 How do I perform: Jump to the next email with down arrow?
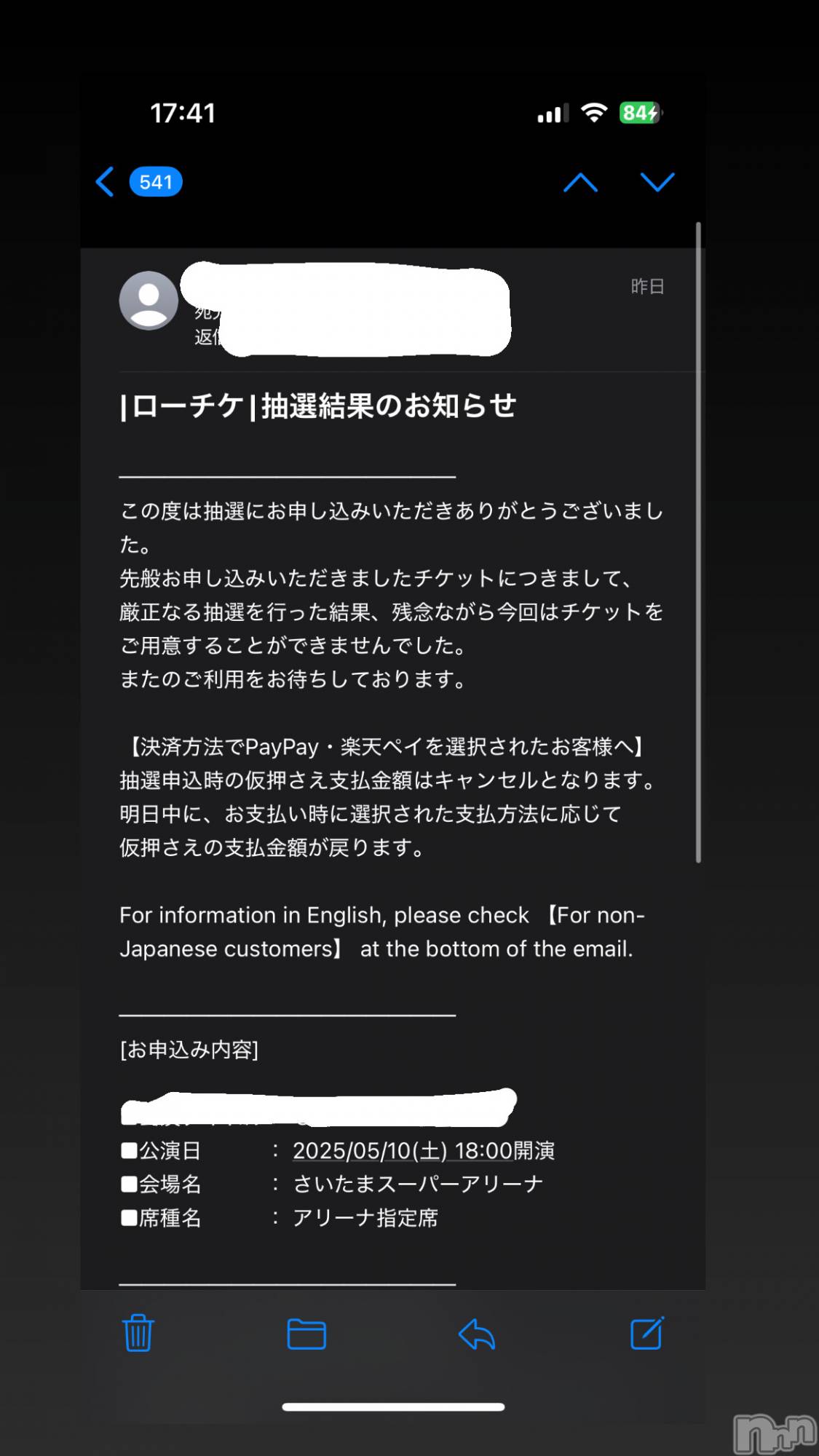(x=657, y=182)
